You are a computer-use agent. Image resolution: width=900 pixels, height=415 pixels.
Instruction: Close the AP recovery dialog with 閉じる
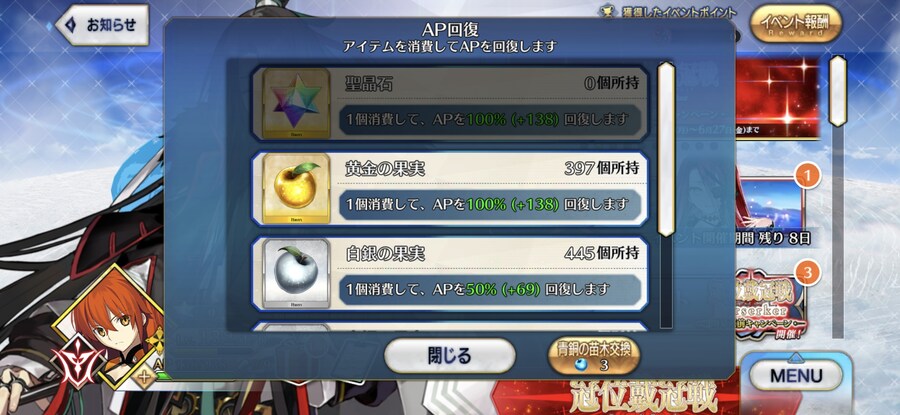pyautogui.click(x=450, y=355)
